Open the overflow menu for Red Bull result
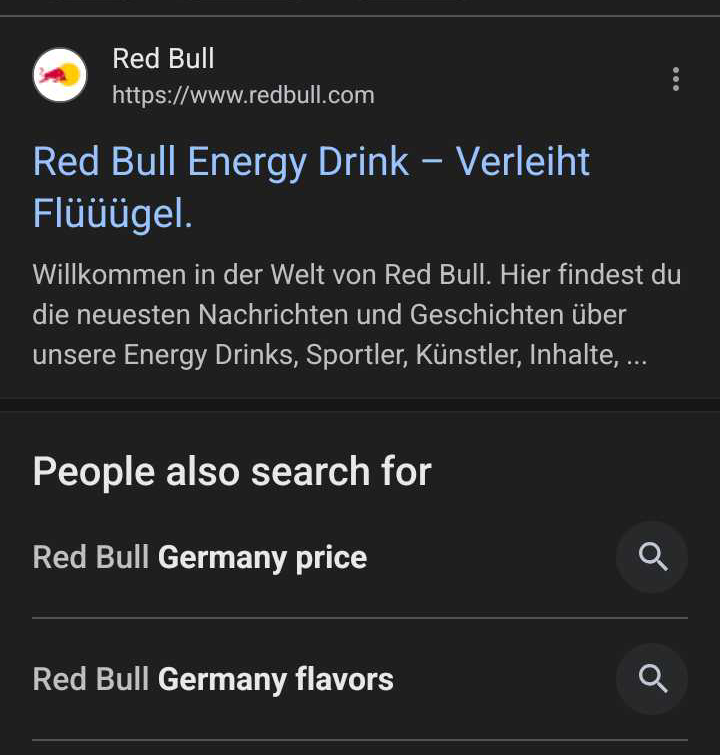Viewport: 720px width, 755px height. tap(676, 79)
